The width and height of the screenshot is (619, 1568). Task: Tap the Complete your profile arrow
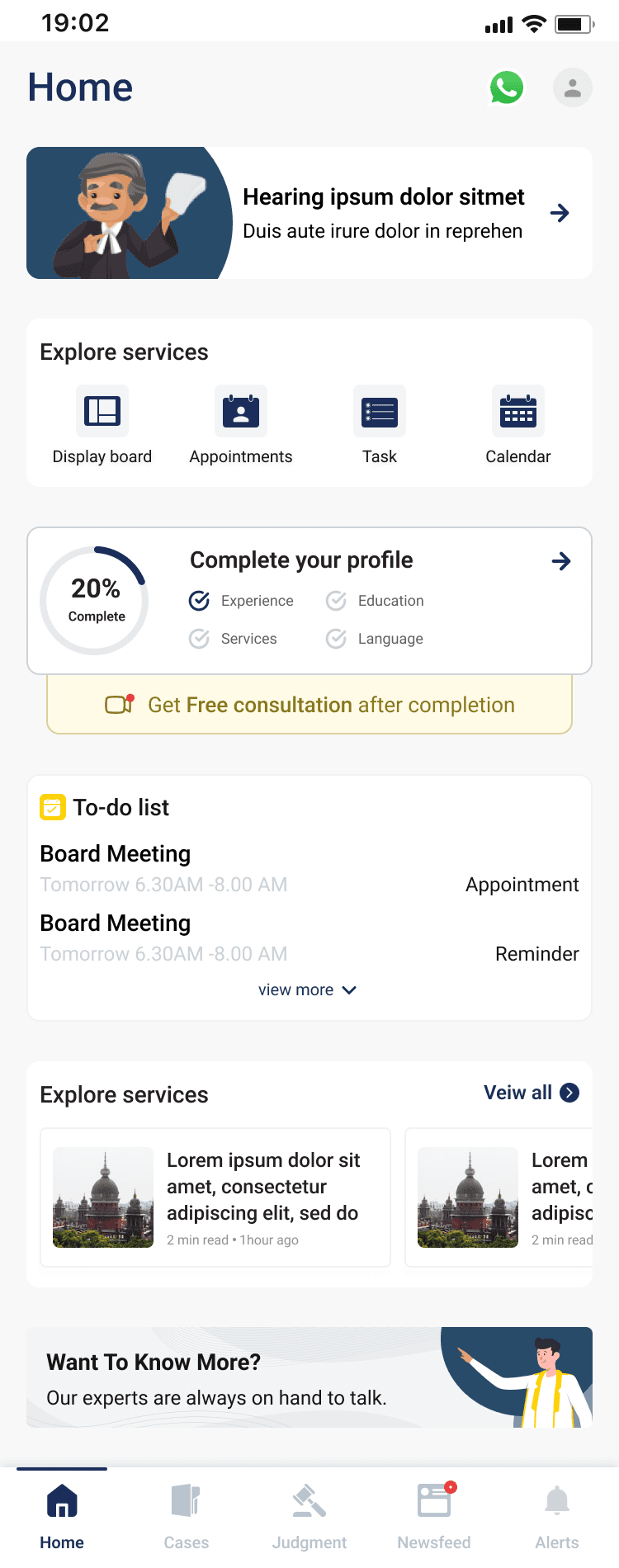(561, 561)
